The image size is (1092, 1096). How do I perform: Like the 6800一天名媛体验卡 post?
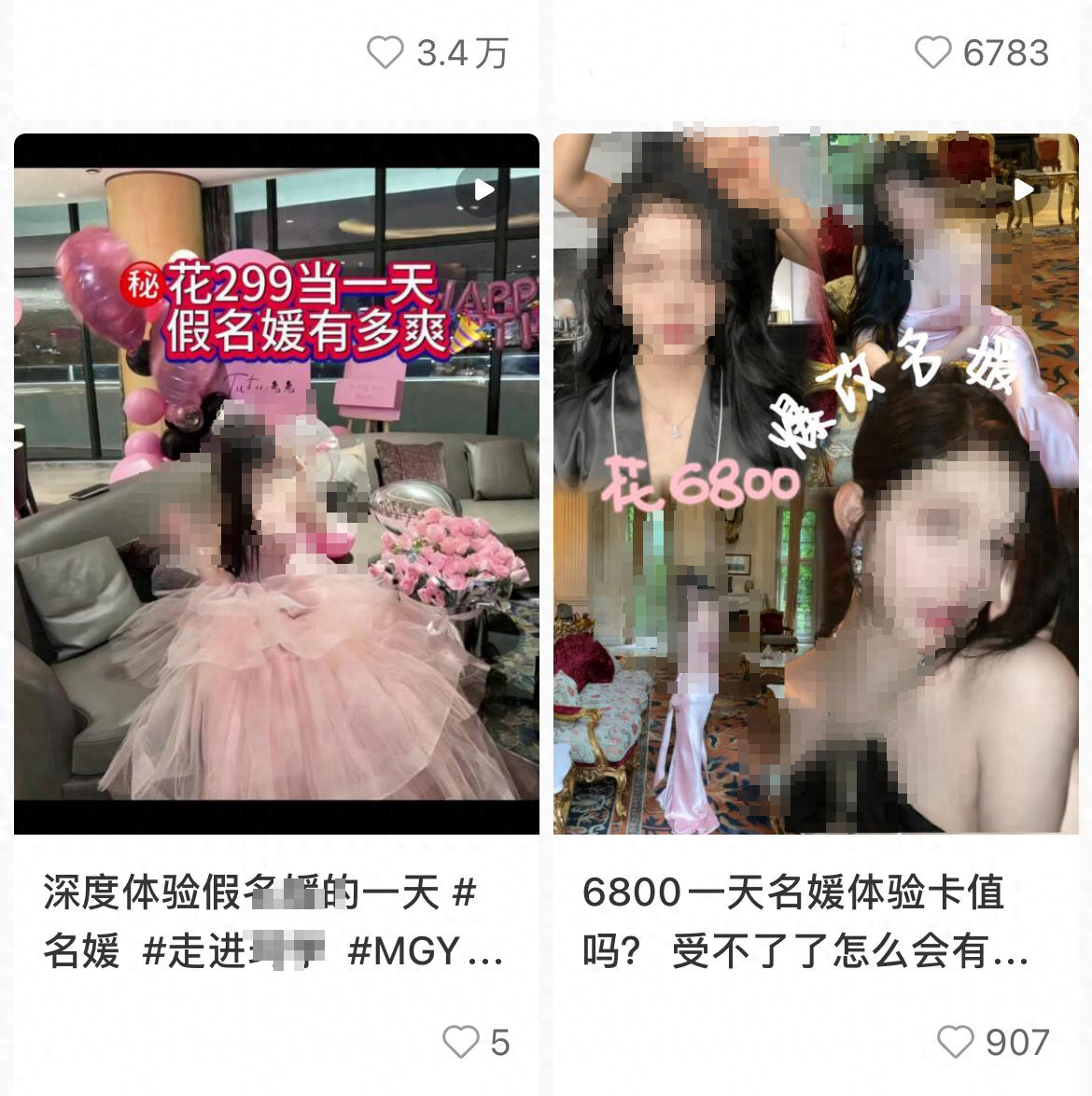point(954,1042)
